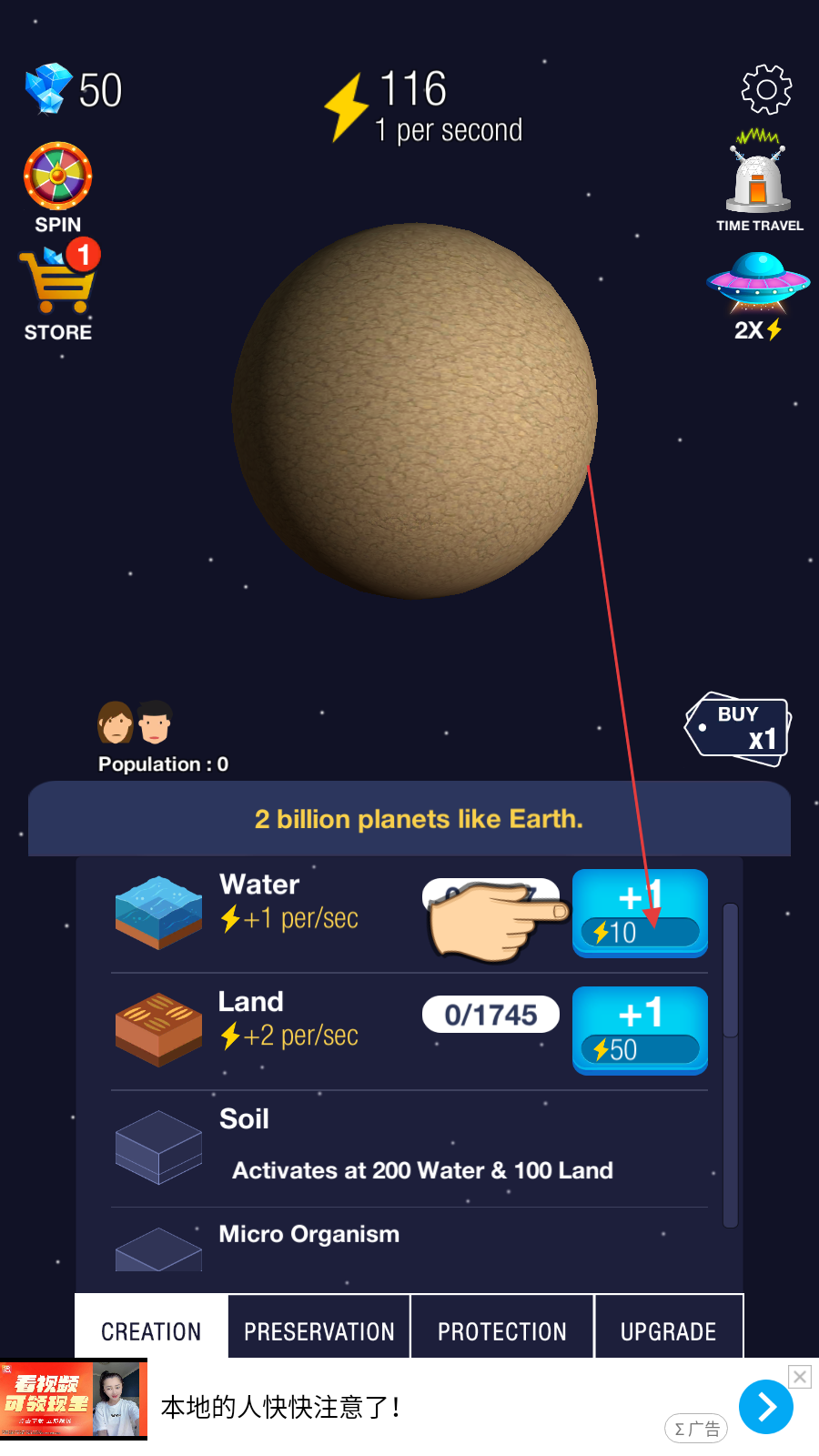Spin the prize wheel

coord(58,188)
